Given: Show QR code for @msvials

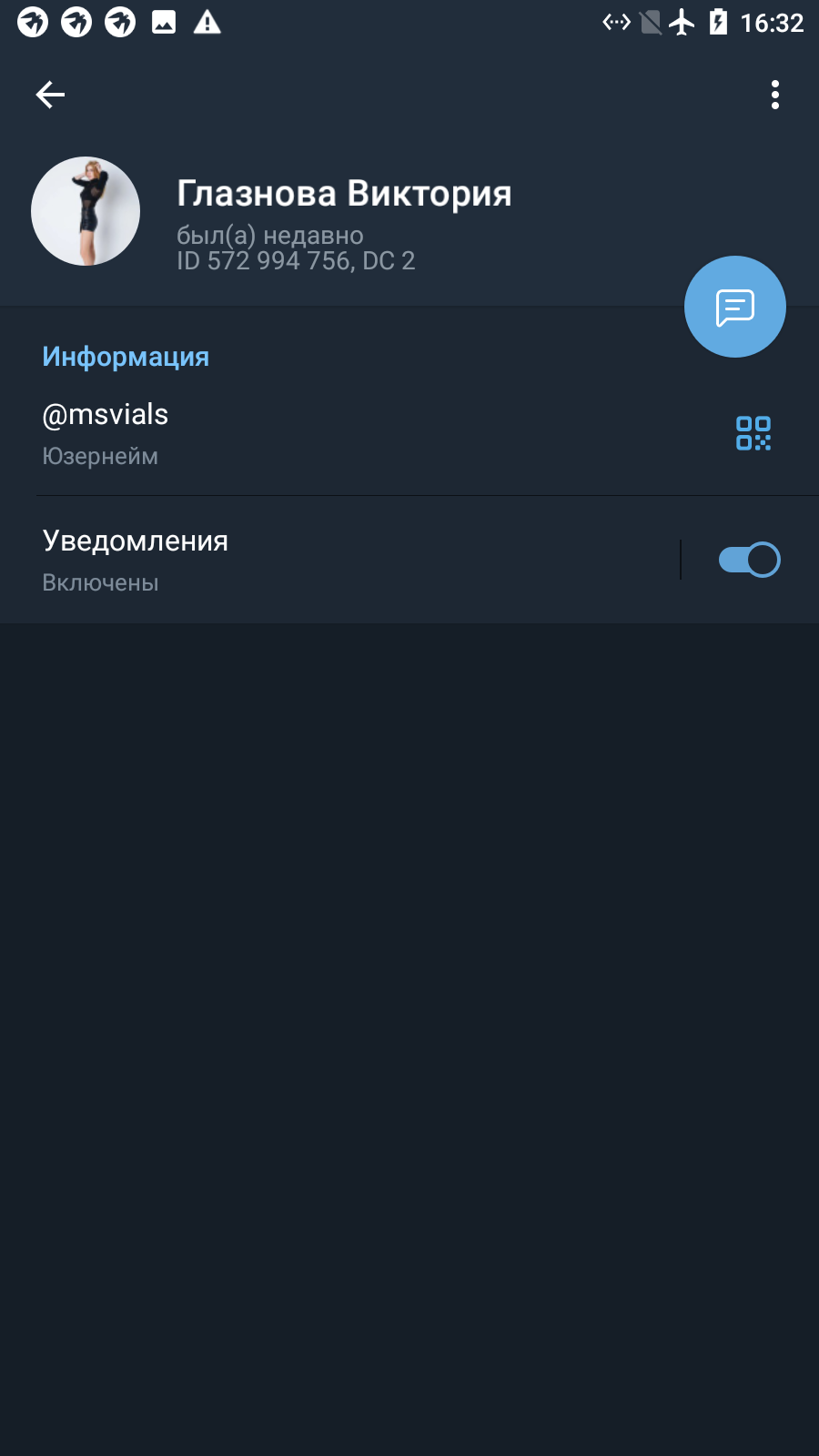Looking at the screenshot, I should tap(753, 433).
